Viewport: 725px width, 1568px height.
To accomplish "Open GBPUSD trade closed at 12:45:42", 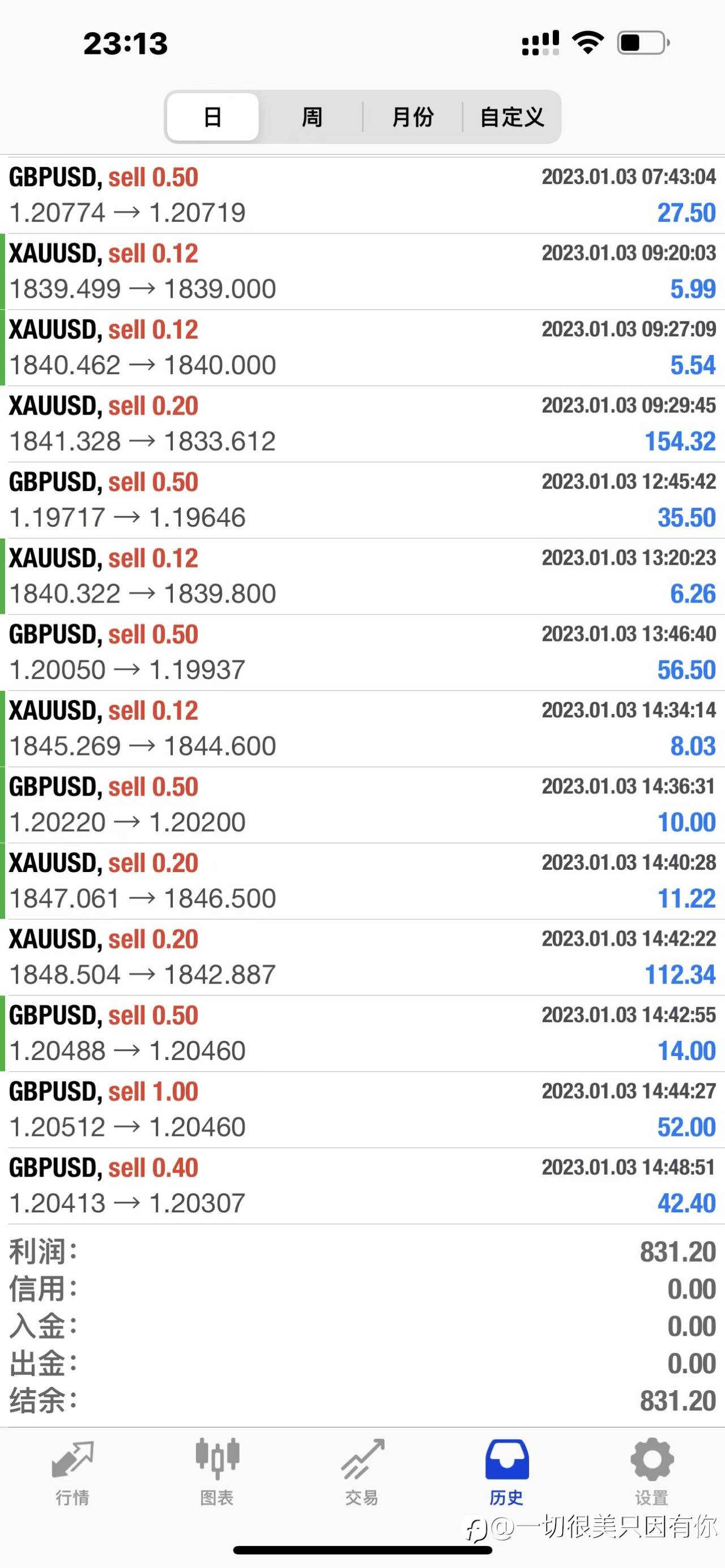I will [x=362, y=500].
